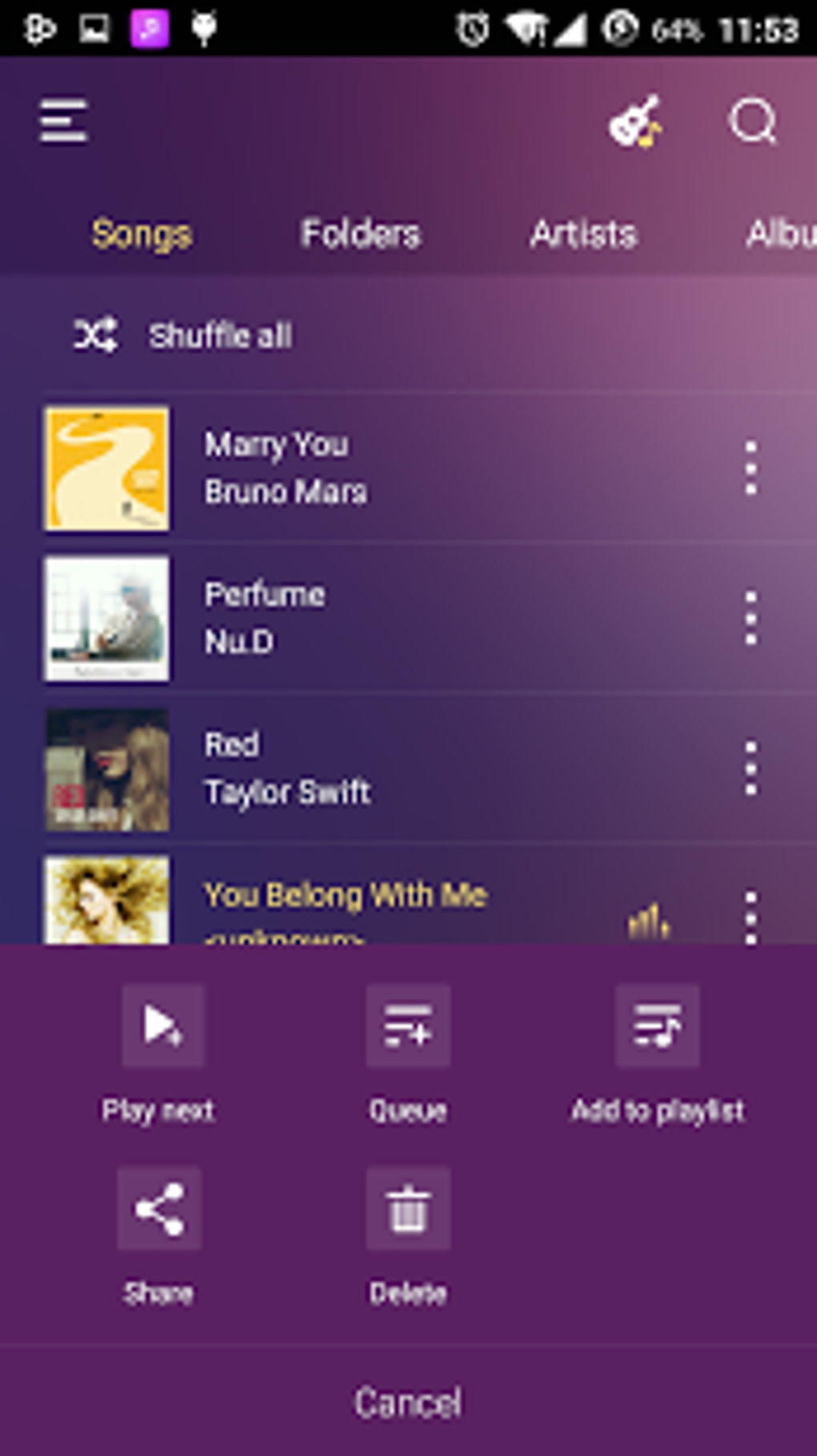
Task: Switch to the Folders tab
Action: click(360, 234)
